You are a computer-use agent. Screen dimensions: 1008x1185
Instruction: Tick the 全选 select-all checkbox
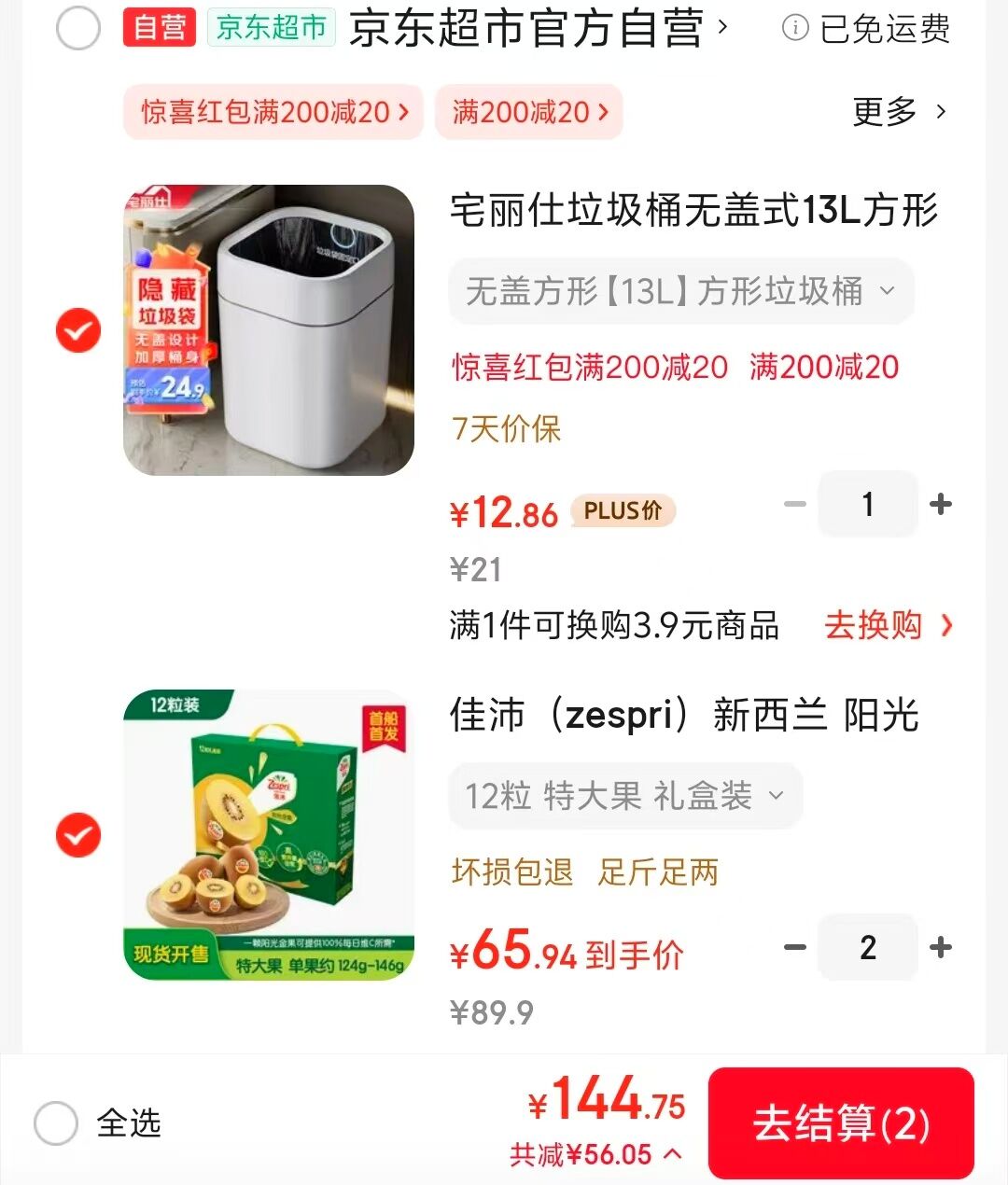56,1122
